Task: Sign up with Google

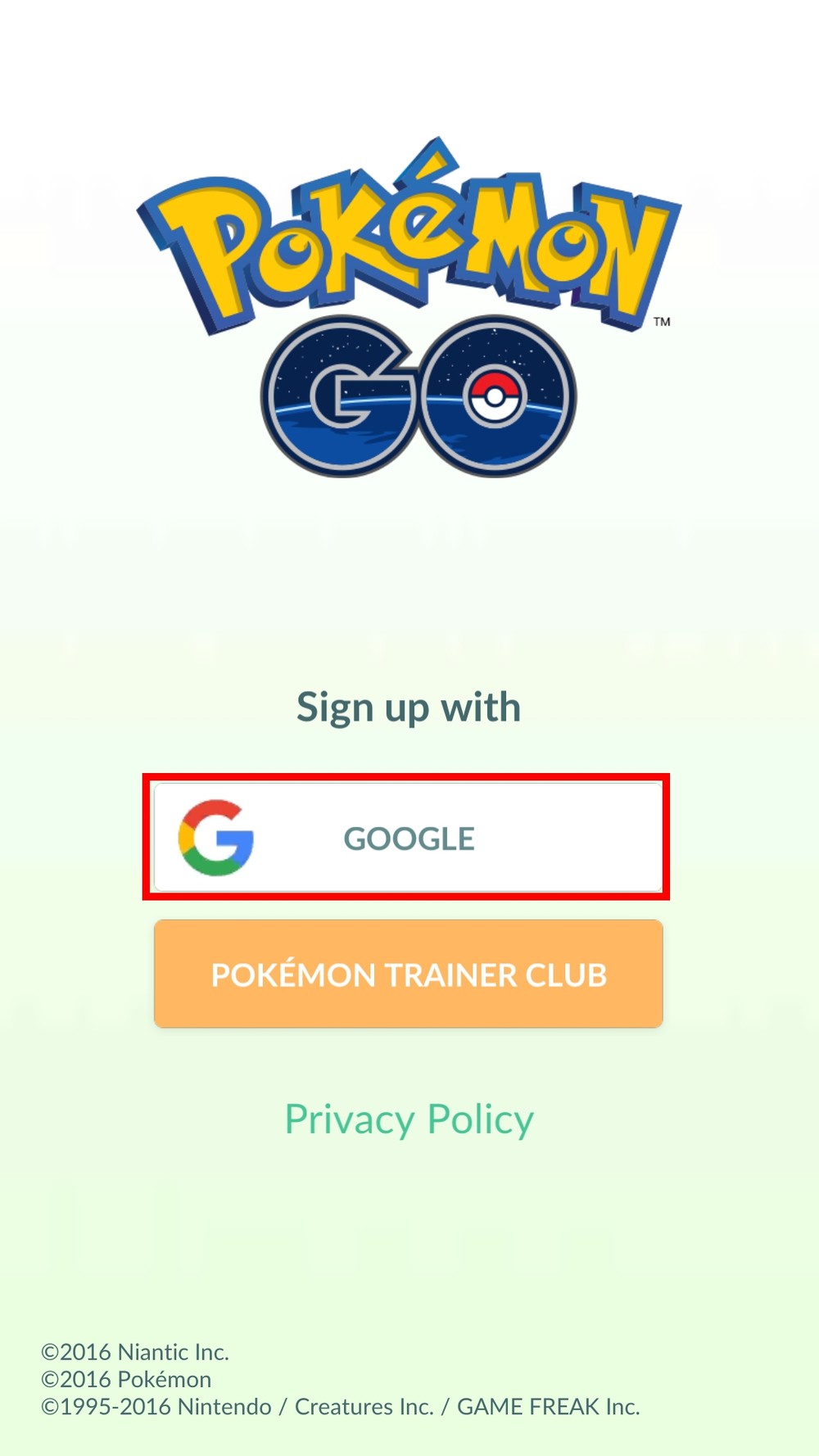Action: [408, 837]
